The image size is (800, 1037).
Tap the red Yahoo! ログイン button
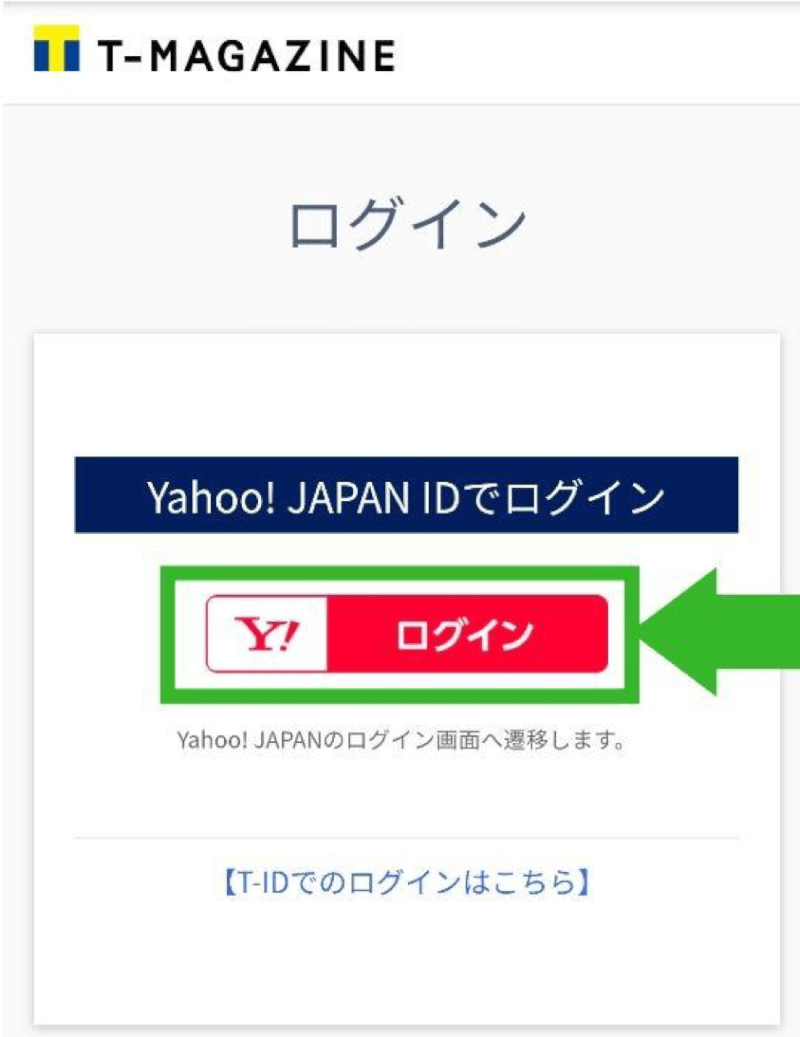[x=407, y=633]
